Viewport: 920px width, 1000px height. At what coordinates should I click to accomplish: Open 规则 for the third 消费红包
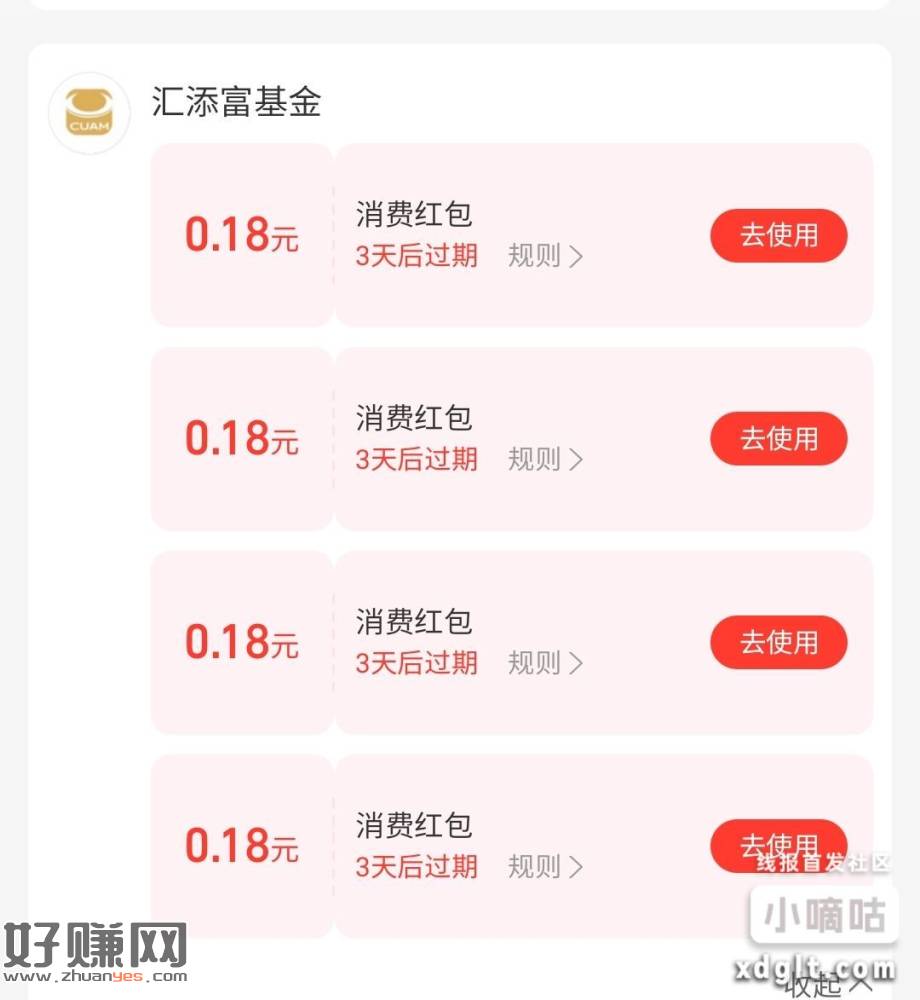click(545, 662)
